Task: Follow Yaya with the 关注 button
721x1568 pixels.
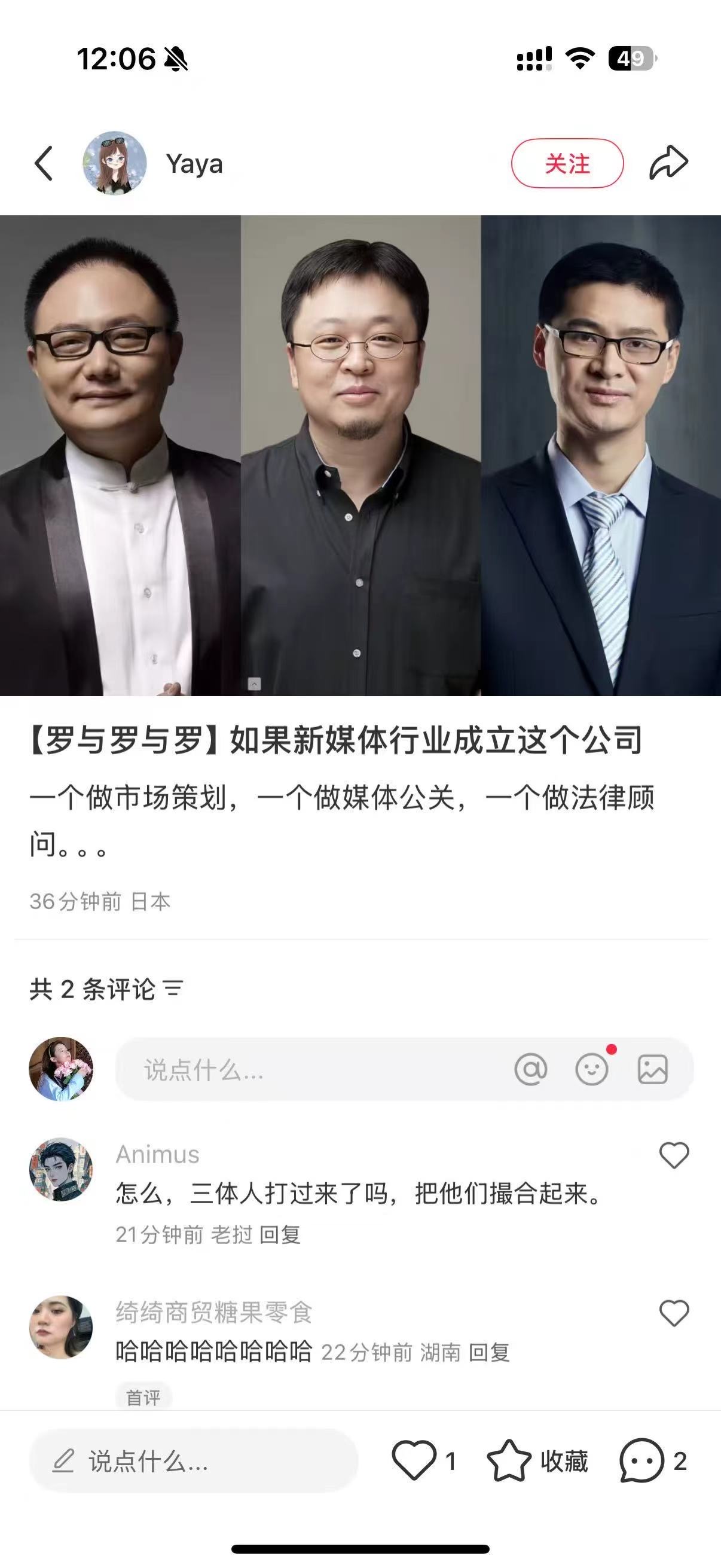Action: [567, 163]
